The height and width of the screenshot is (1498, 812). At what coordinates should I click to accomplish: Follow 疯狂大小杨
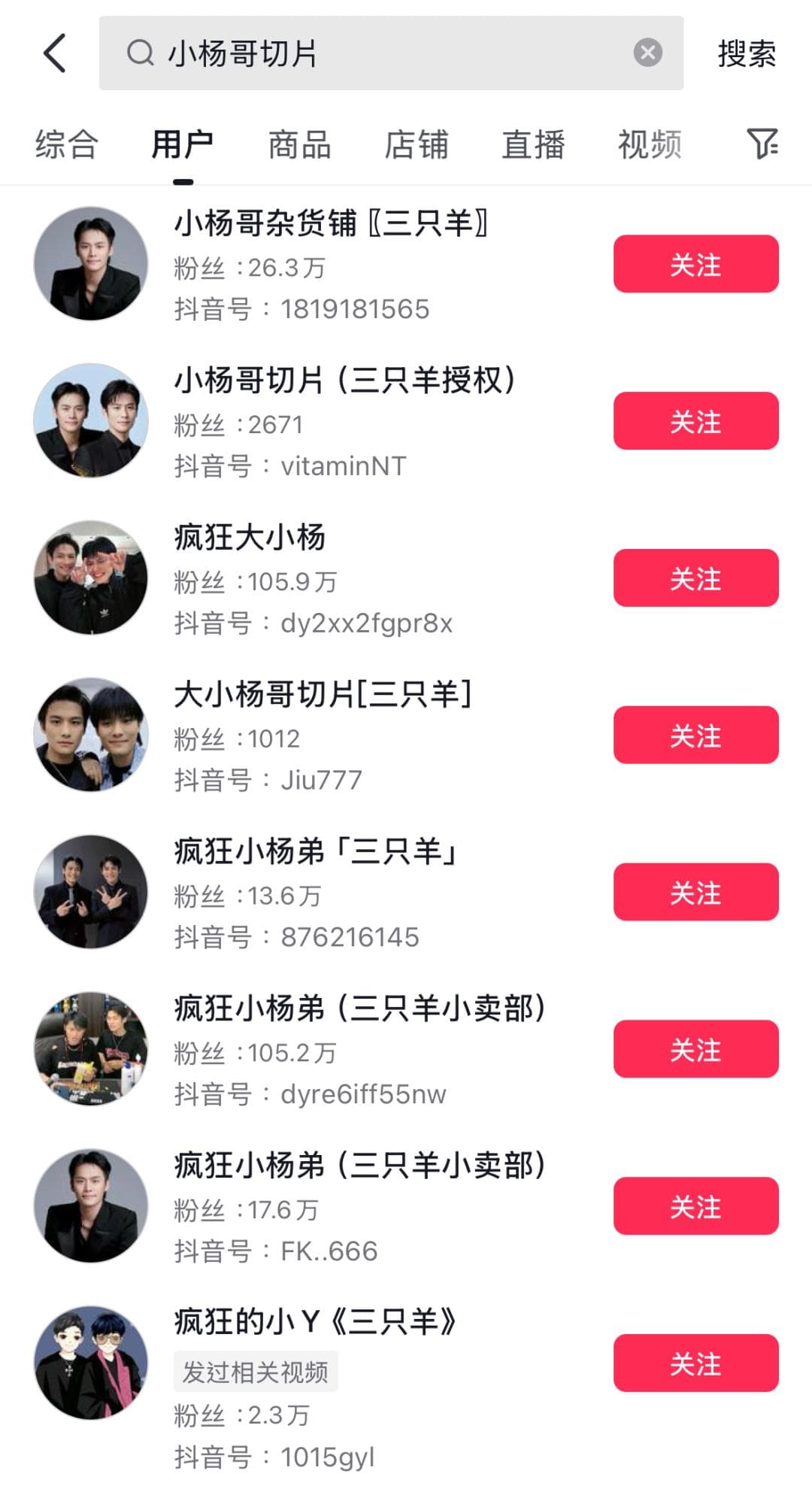coord(695,578)
